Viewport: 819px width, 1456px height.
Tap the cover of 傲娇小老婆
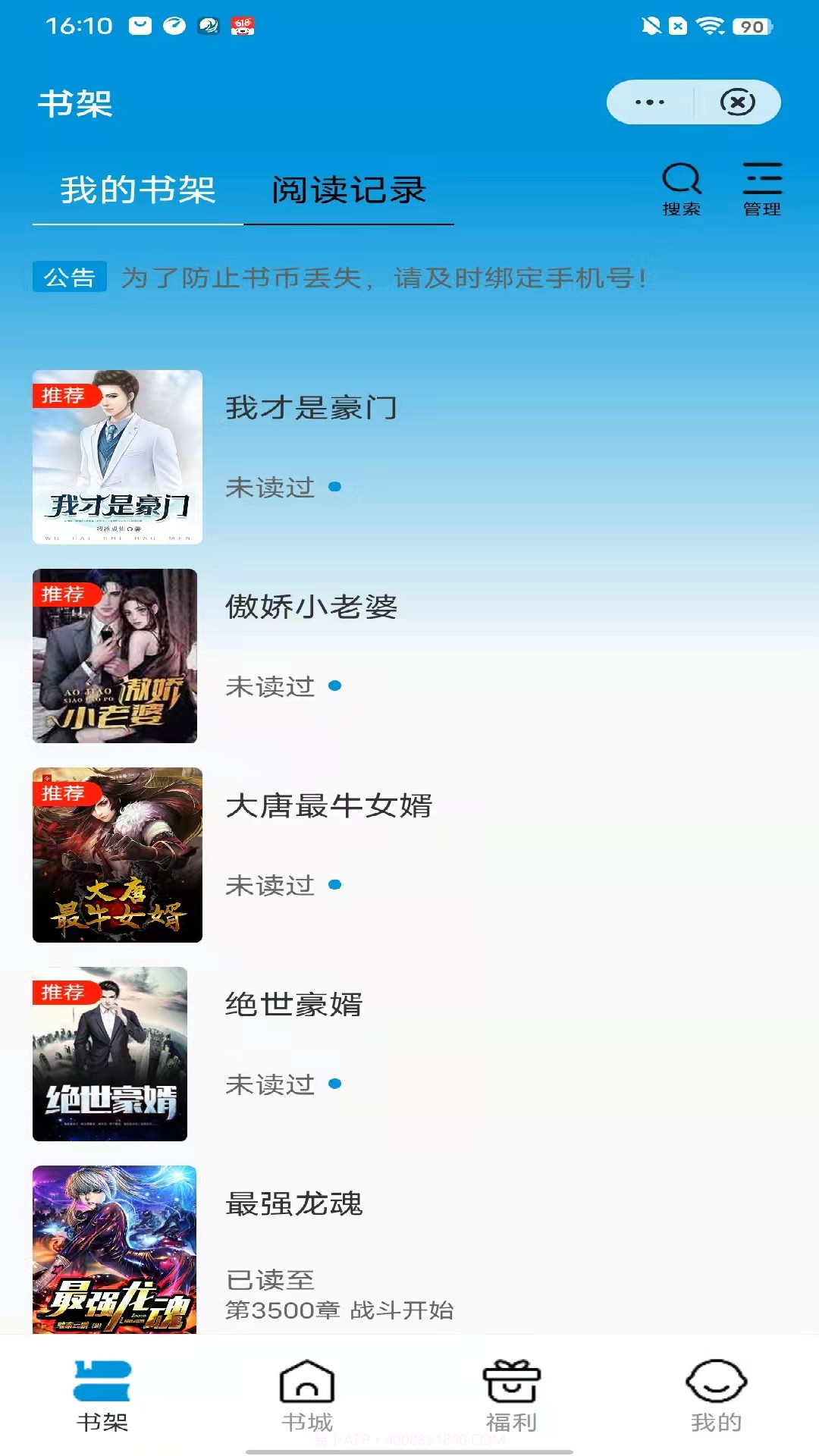click(117, 656)
